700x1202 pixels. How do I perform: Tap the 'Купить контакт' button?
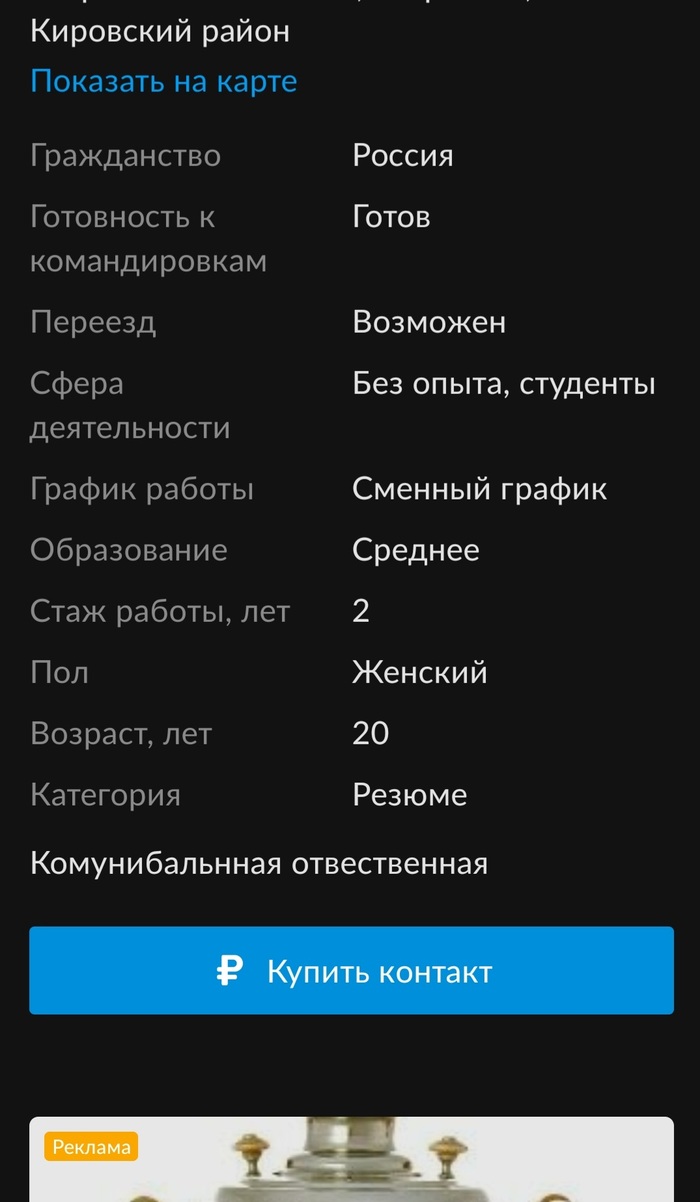[x=351, y=971]
